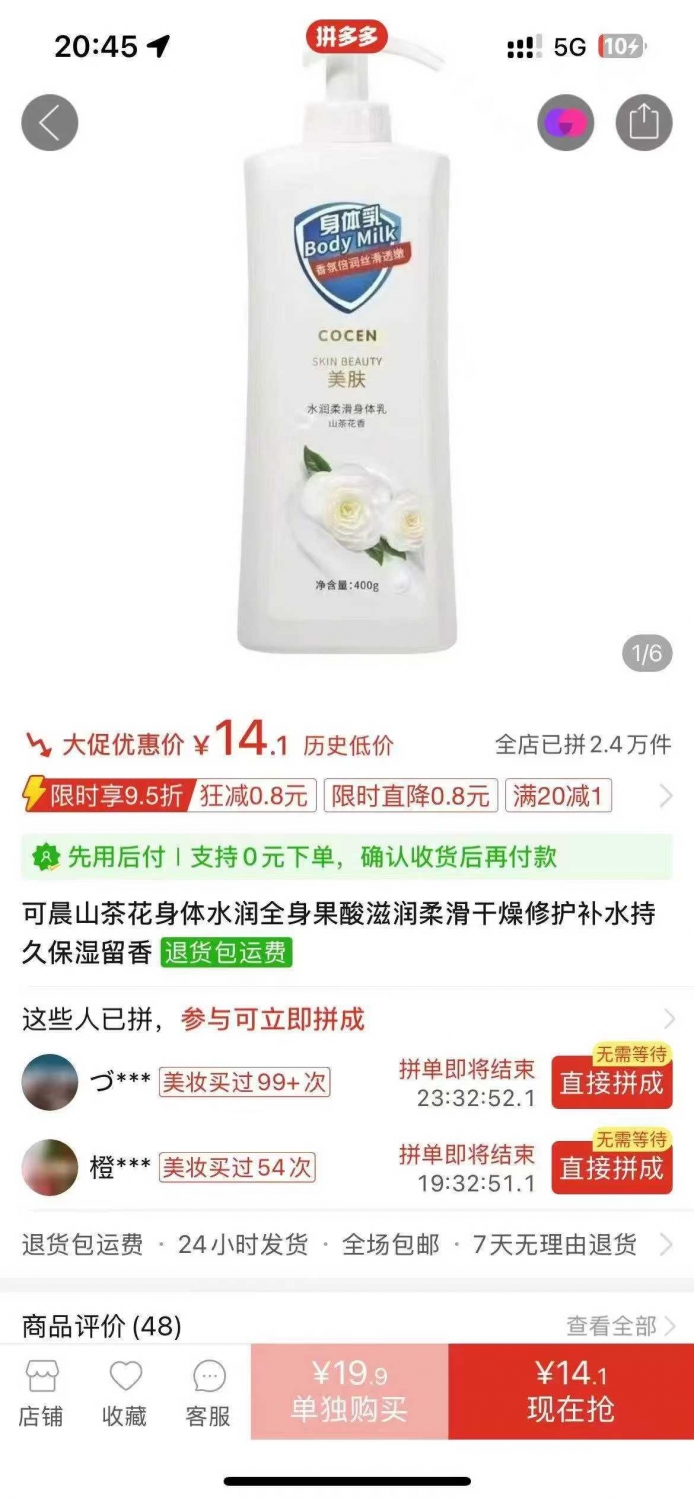694x1500 pixels.
Task: Add product to 收藏 favorites
Action: [125, 1392]
